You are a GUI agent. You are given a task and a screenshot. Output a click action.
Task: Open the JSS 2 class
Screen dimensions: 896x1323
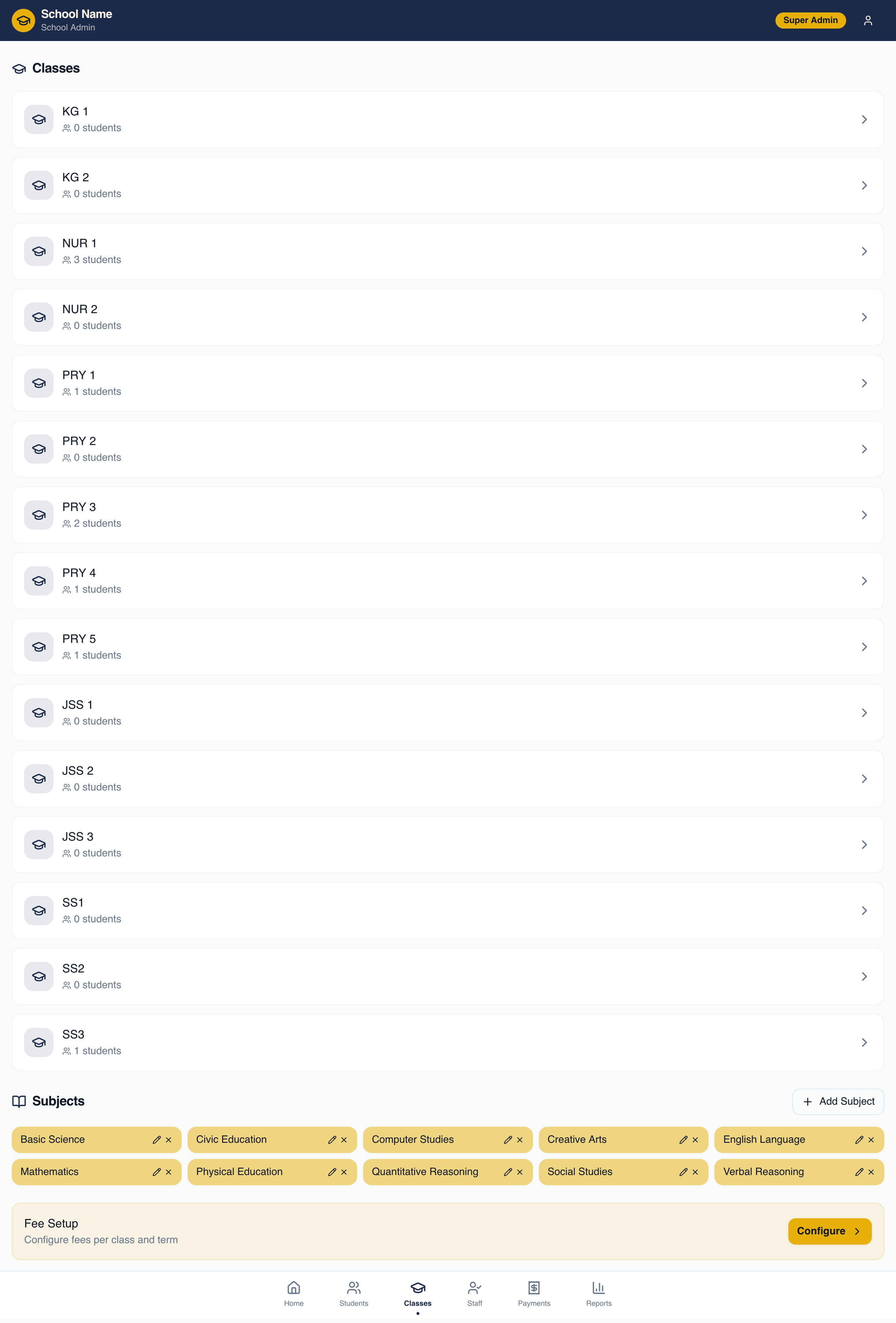[x=447, y=778]
